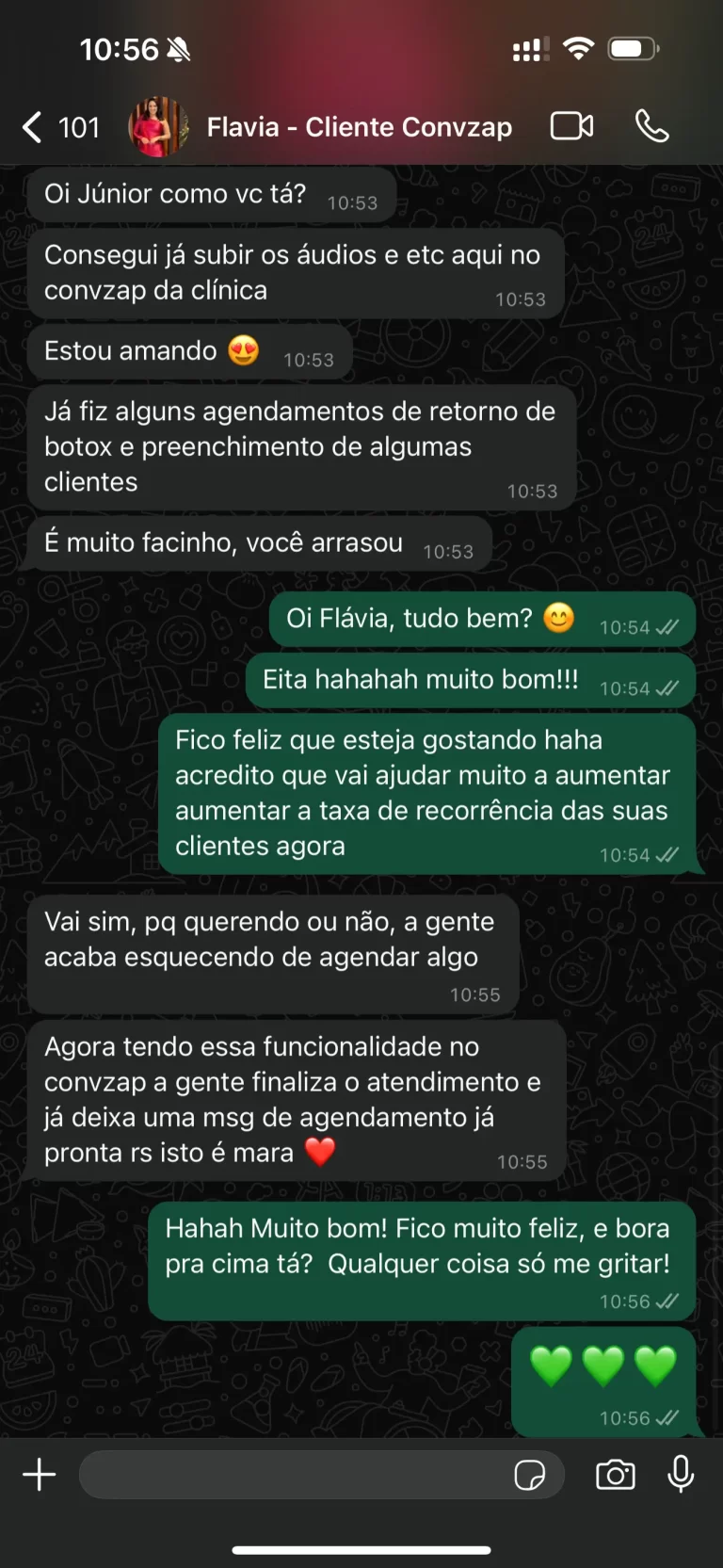Tap the 'Estou amando' message bubble
The height and width of the screenshot is (1568, 723).
coord(188,350)
